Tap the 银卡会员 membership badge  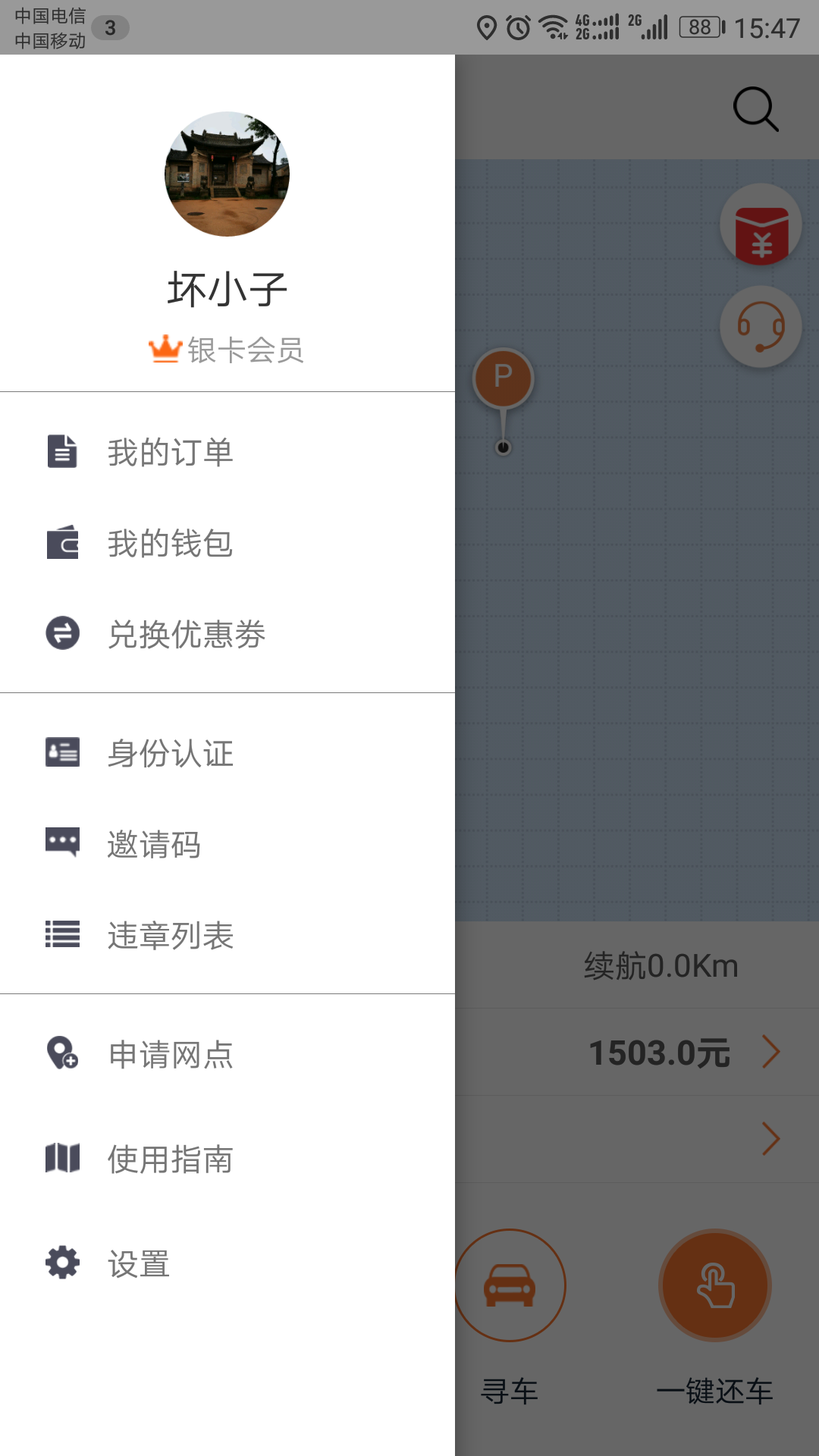(x=227, y=350)
